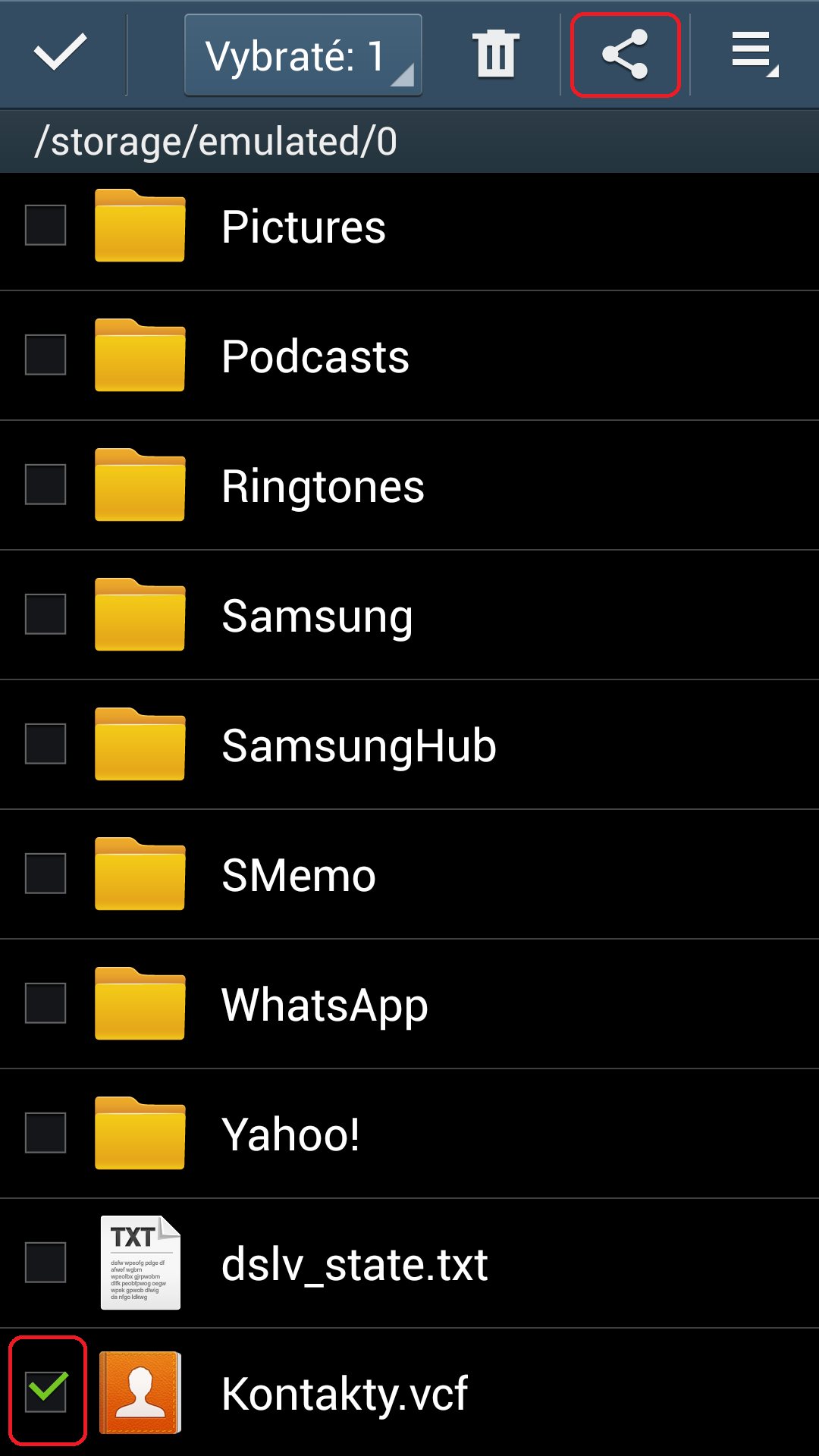Open the Vybraté: 1 selection dropdown
Screen dimensions: 819x1456
click(303, 56)
